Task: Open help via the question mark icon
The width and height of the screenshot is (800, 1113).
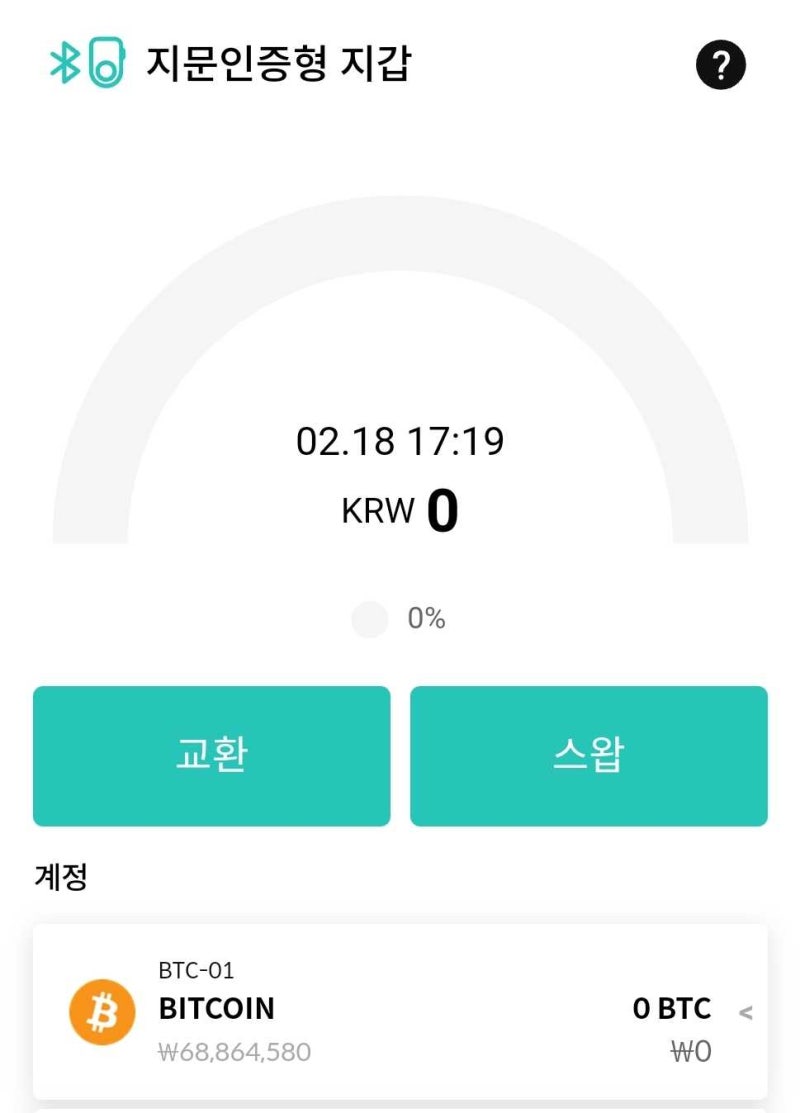Action: [719, 64]
